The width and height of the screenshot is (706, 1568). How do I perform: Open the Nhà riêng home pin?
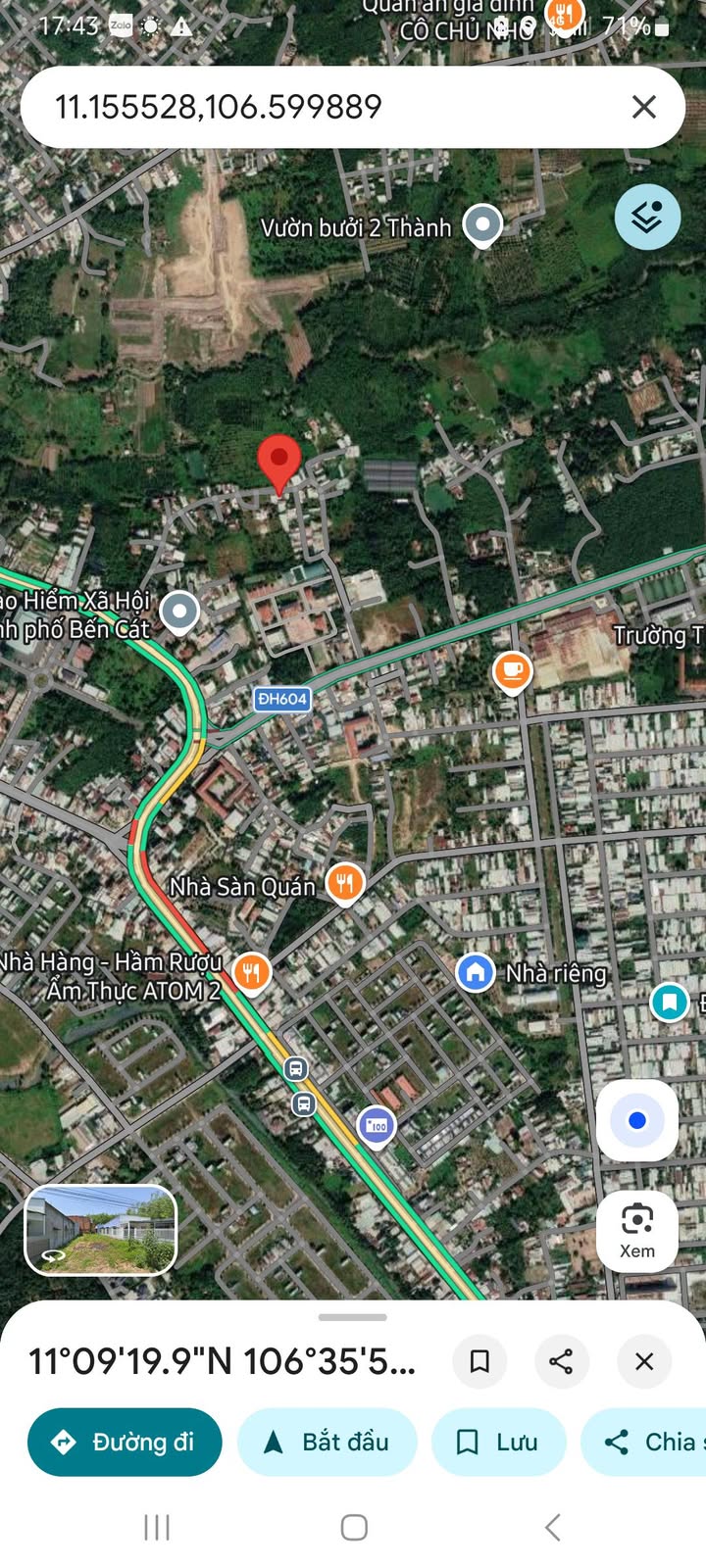476,972
